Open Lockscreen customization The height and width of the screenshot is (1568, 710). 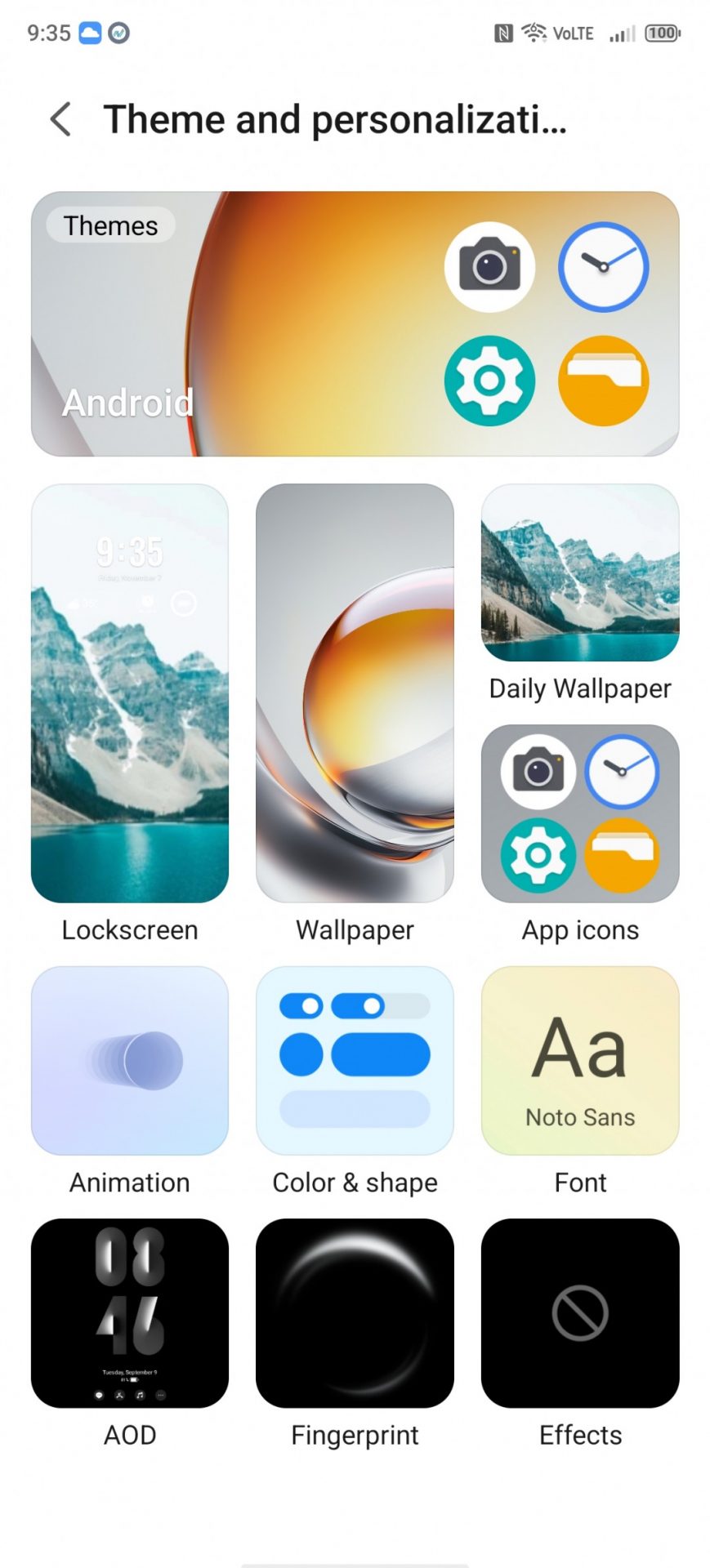(x=130, y=693)
